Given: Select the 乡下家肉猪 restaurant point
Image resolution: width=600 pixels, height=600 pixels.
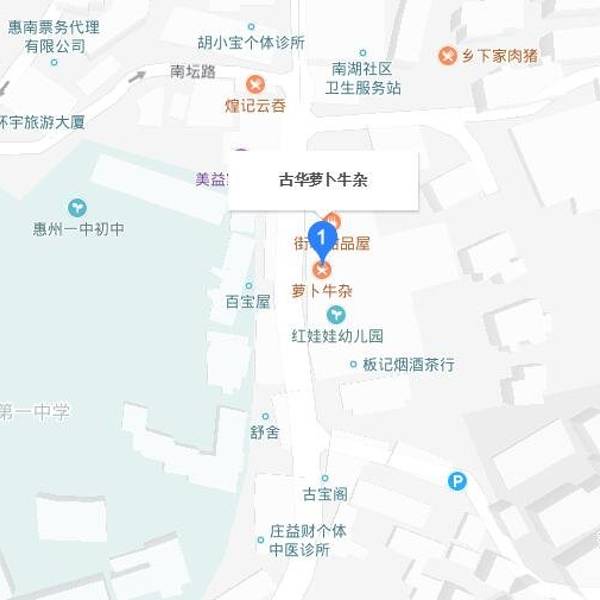Looking at the screenshot, I should (x=448, y=56).
